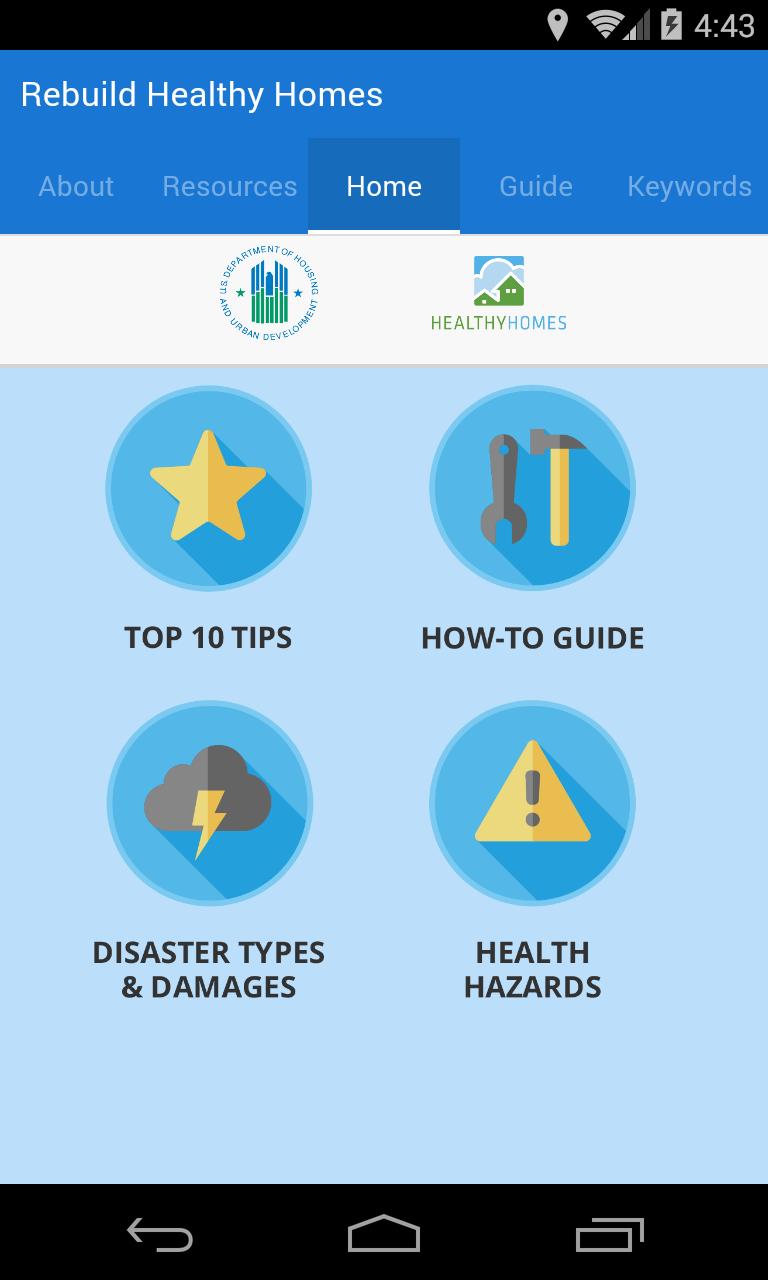Open the Healthy Homes house logo
Image resolution: width=768 pixels, height=1280 pixels.
pos(497,290)
